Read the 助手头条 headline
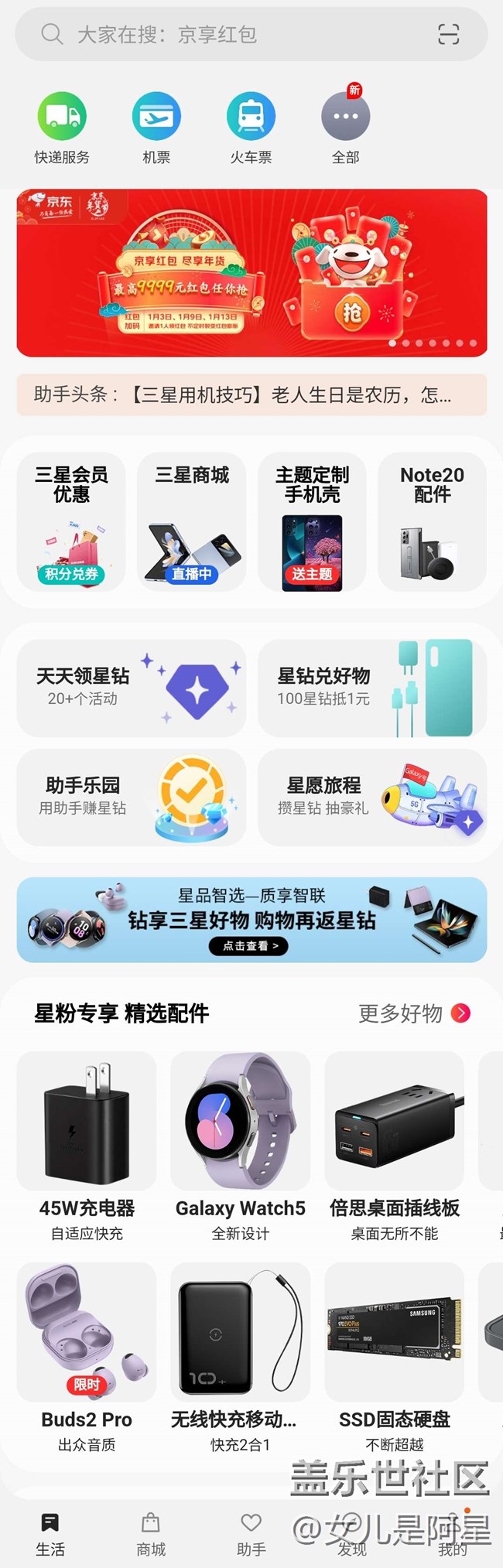Screen dimensions: 503x1568 (251, 395)
